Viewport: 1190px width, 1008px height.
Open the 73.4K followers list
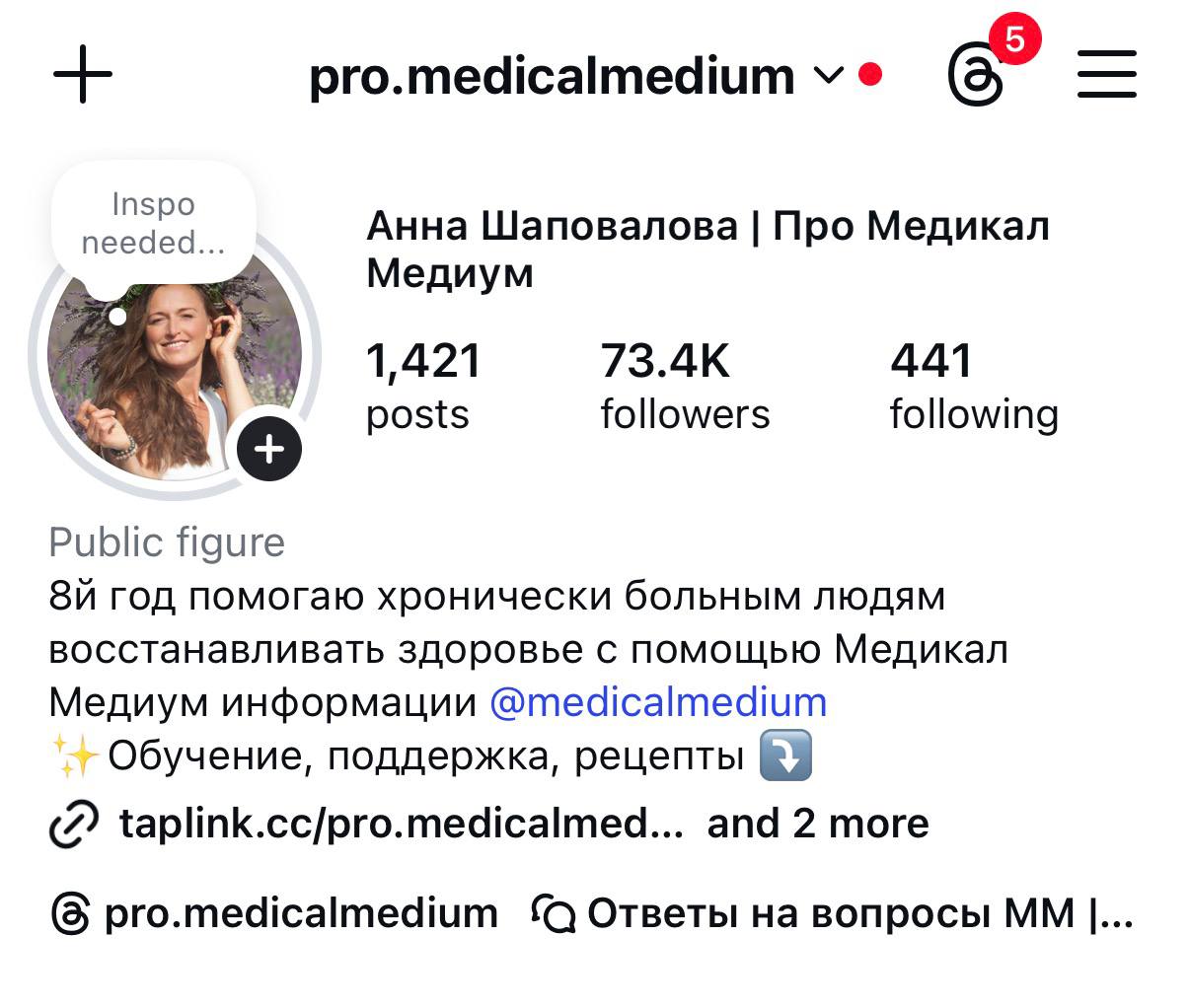(684, 386)
